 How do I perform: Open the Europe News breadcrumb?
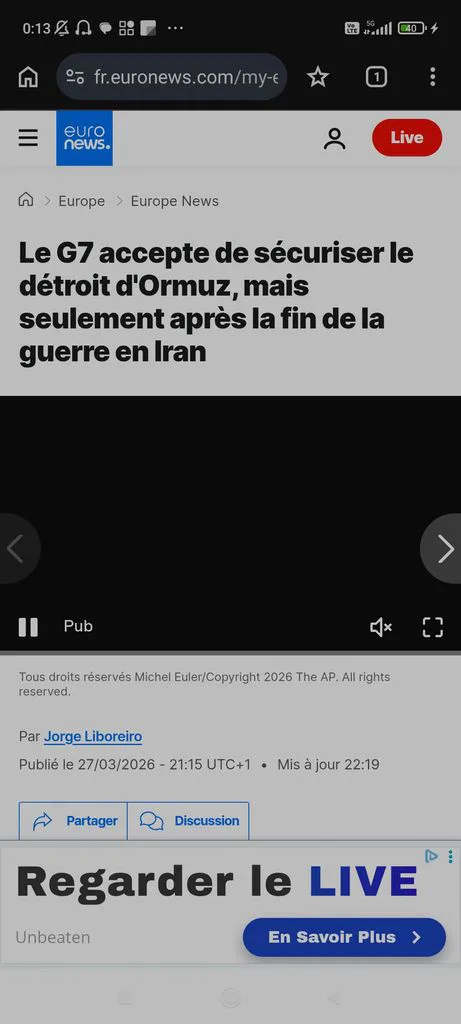tap(174, 201)
